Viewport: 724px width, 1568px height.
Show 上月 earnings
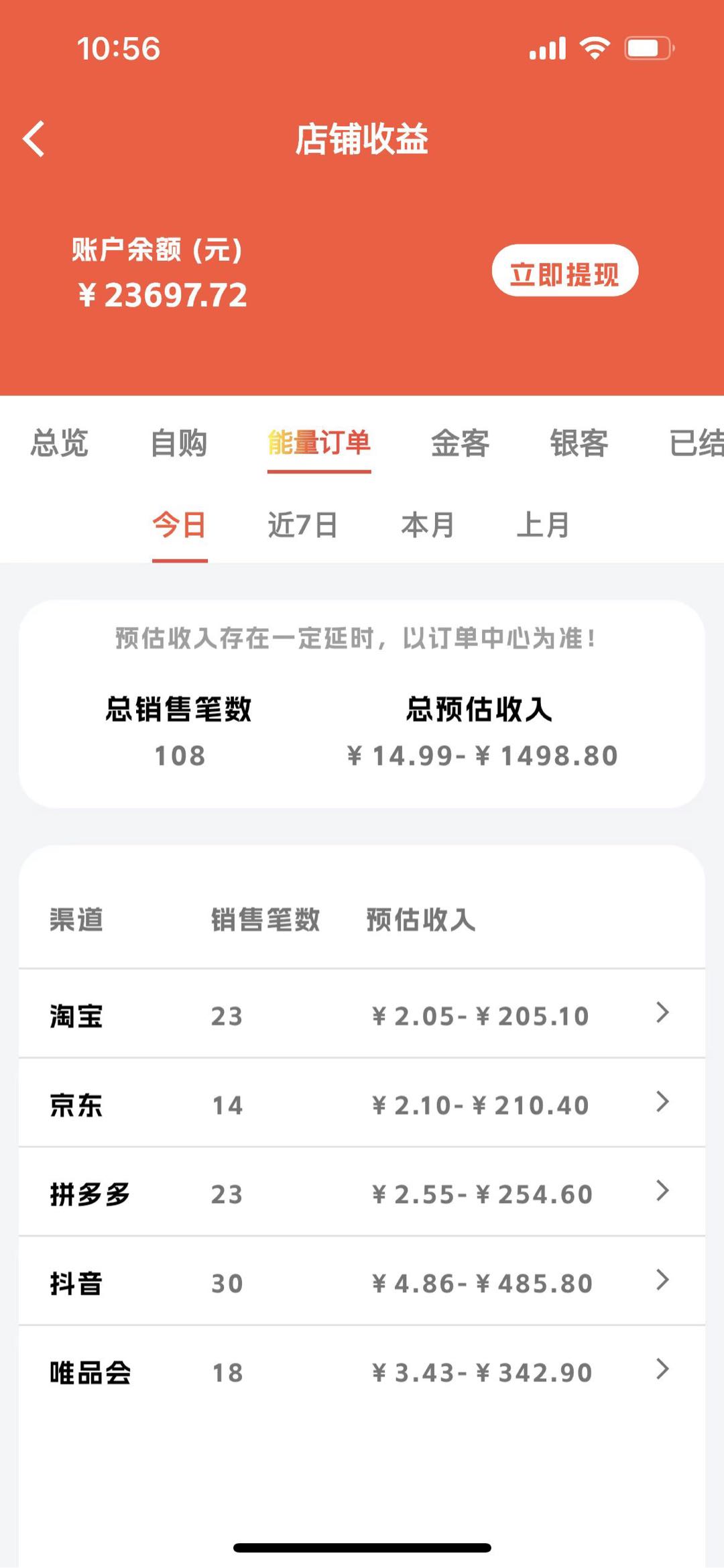pyautogui.click(x=543, y=525)
